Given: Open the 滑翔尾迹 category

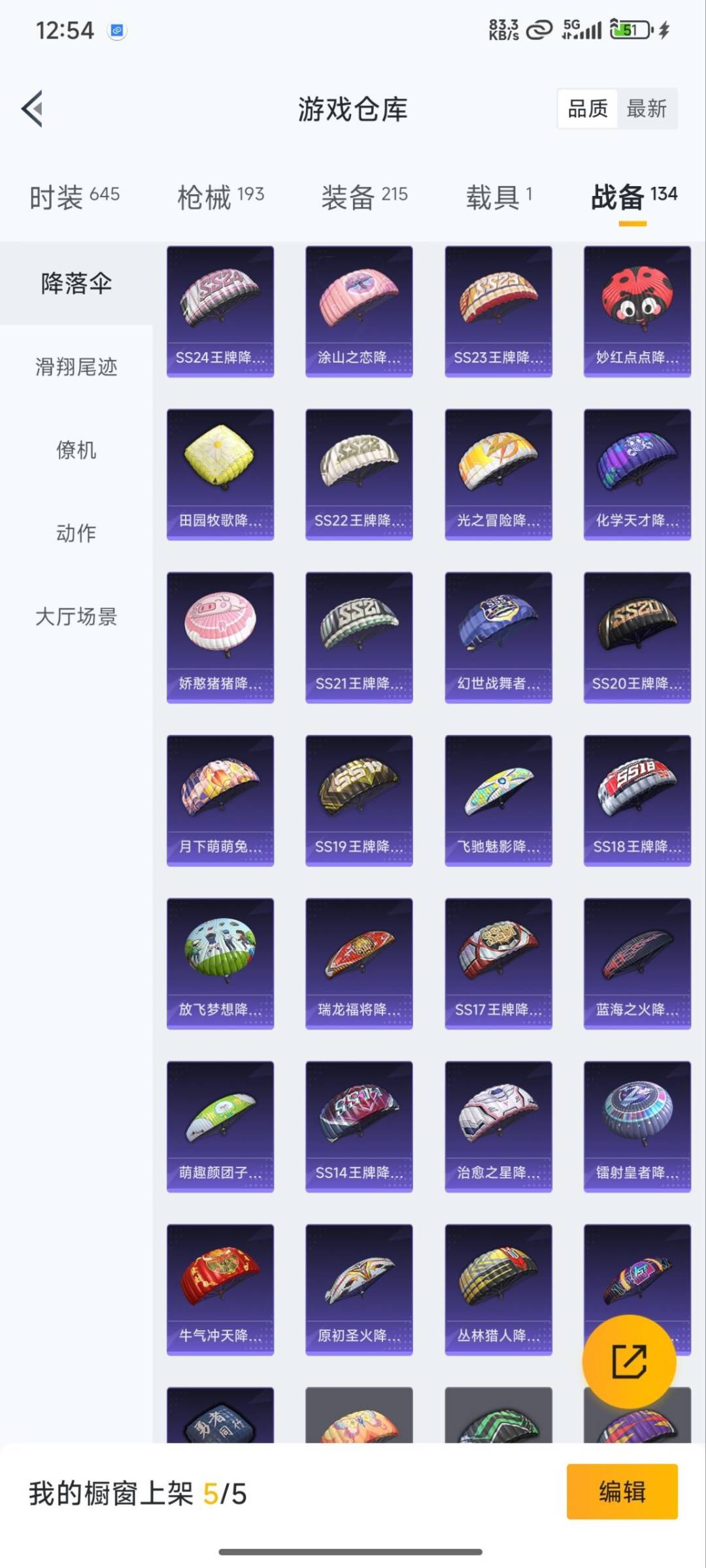Looking at the screenshot, I should pos(76,367).
